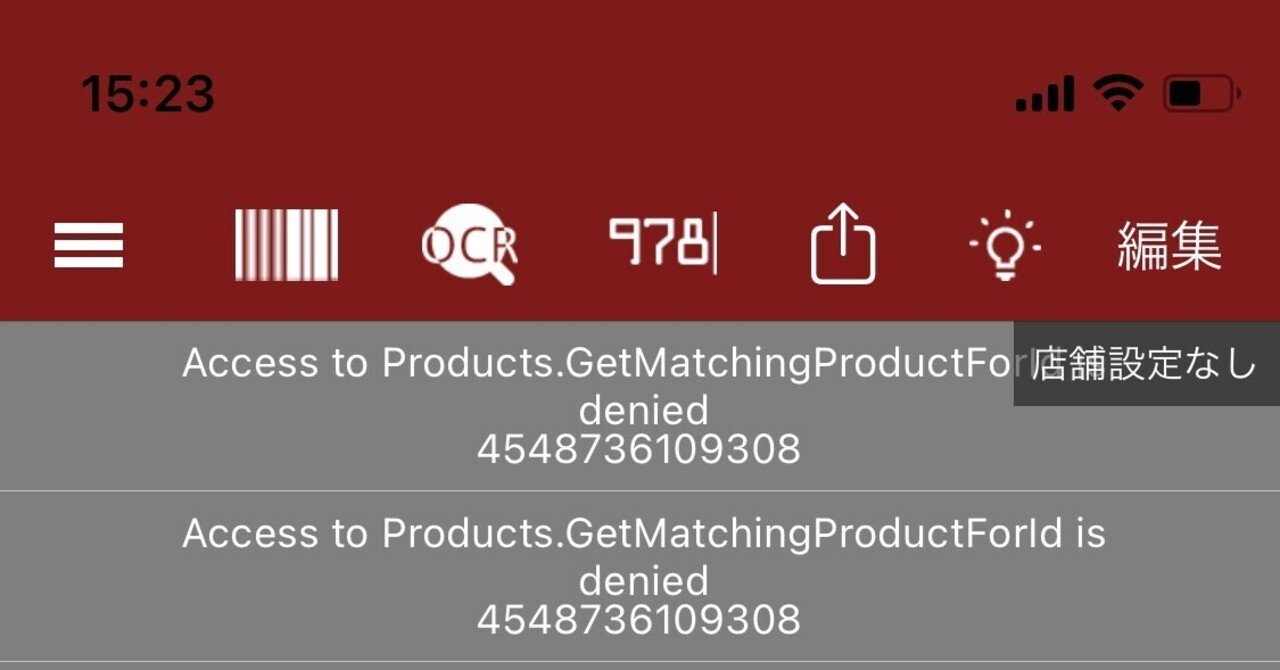Open the hamburger menu
This screenshot has width=1280, height=670.
click(x=89, y=245)
